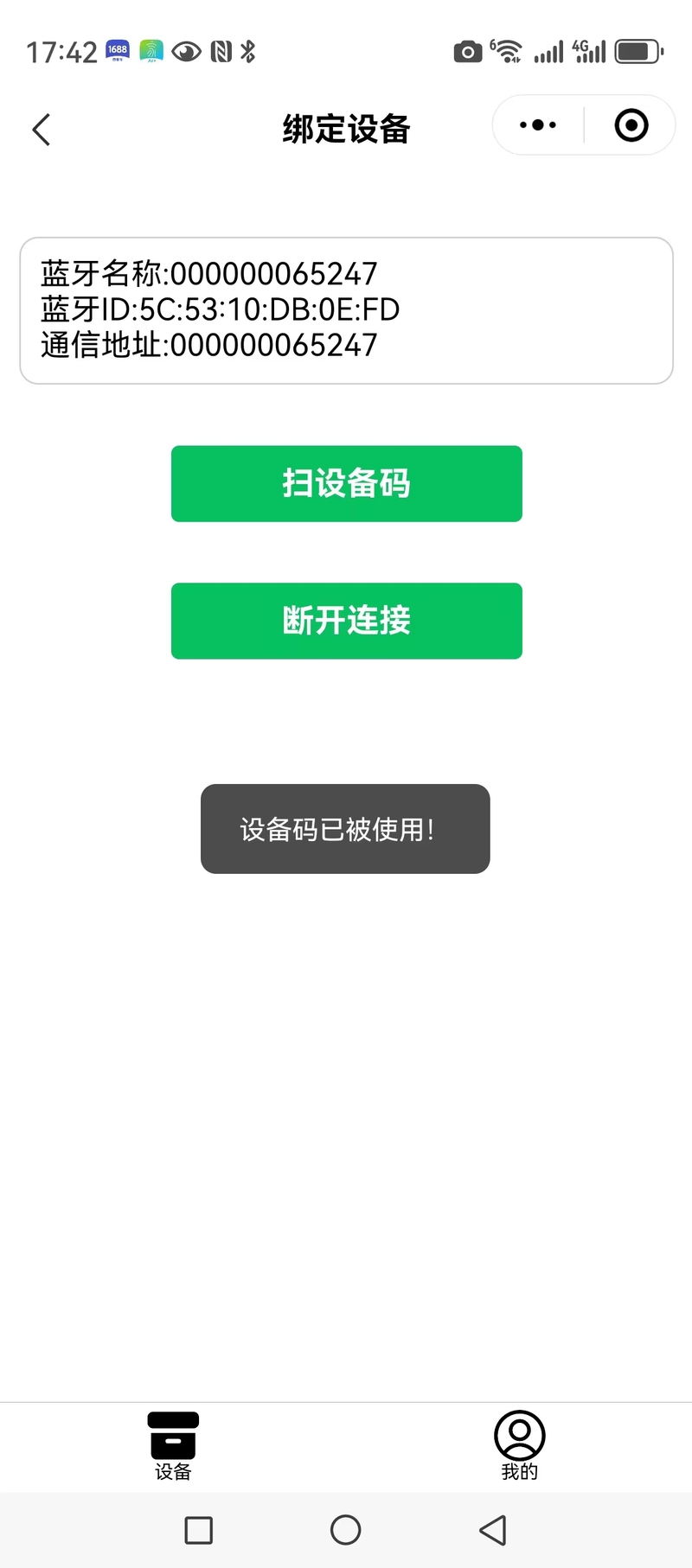Tap the 扫设备码 button
This screenshot has width=692, height=1568.
tap(347, 484)
